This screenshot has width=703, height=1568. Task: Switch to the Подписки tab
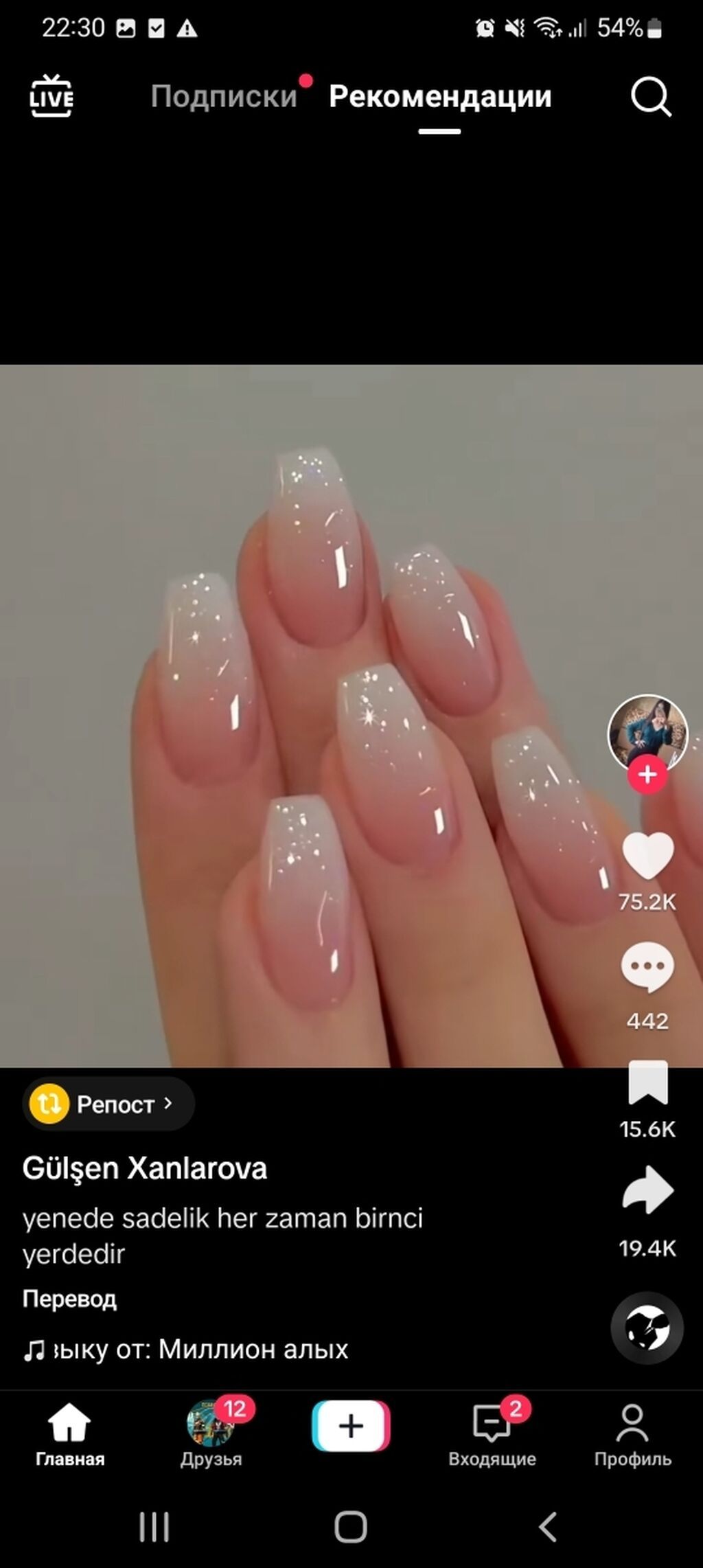click(224, 97)
